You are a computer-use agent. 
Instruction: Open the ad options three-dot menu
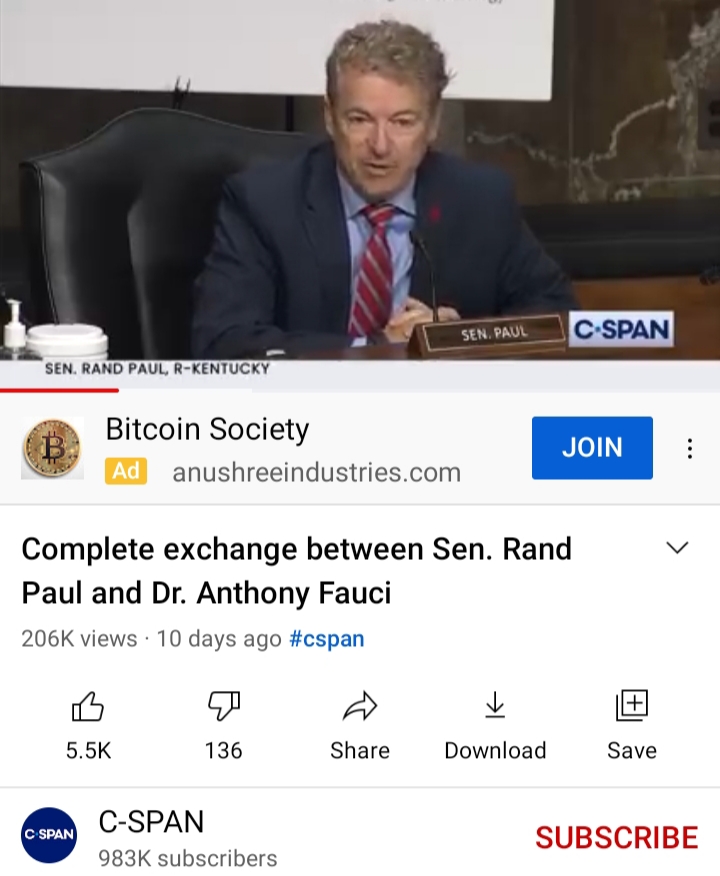click(x=689, y=448)
